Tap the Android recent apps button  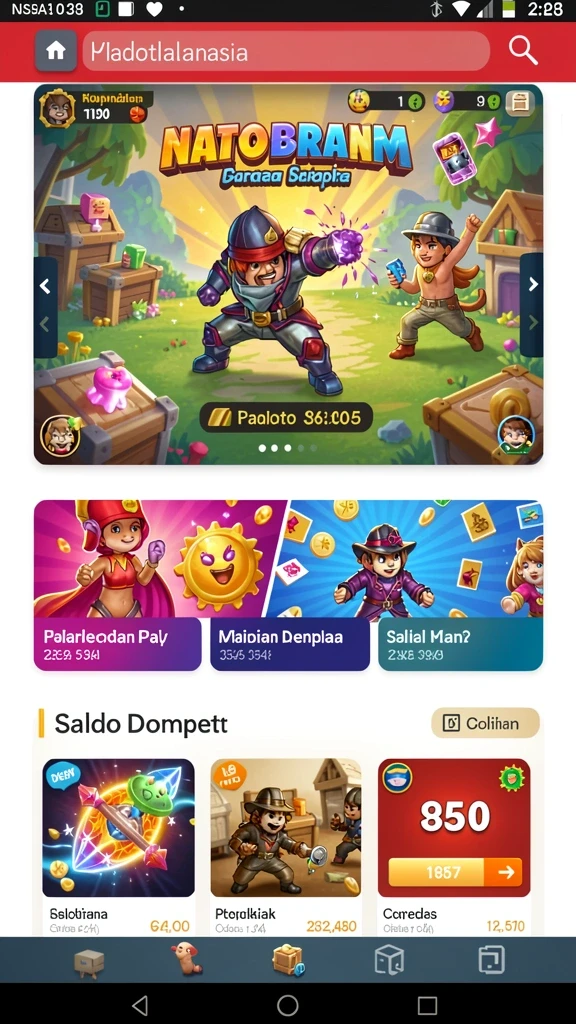tap(427, 1005)
